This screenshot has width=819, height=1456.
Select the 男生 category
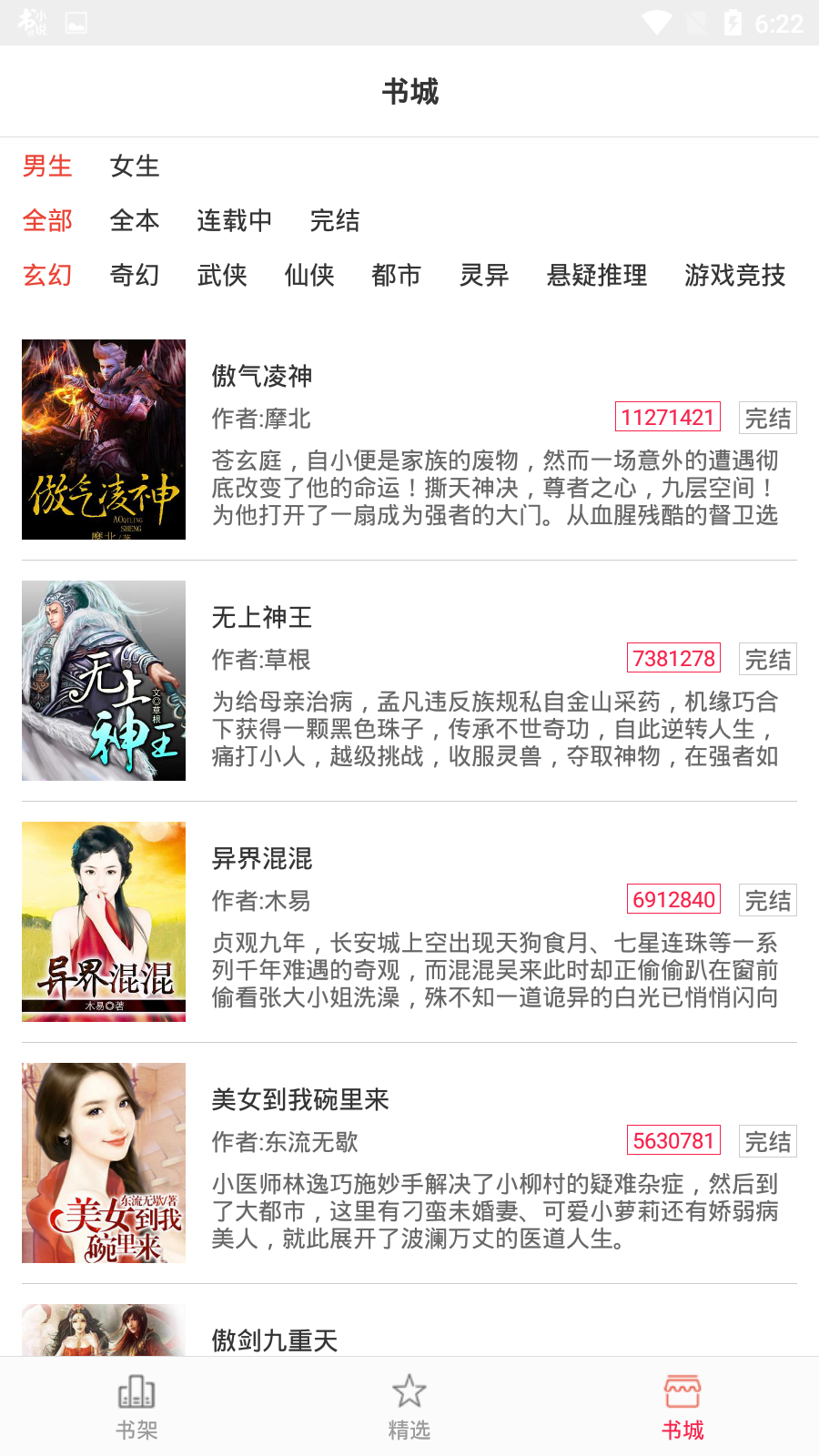pos(47,167)
